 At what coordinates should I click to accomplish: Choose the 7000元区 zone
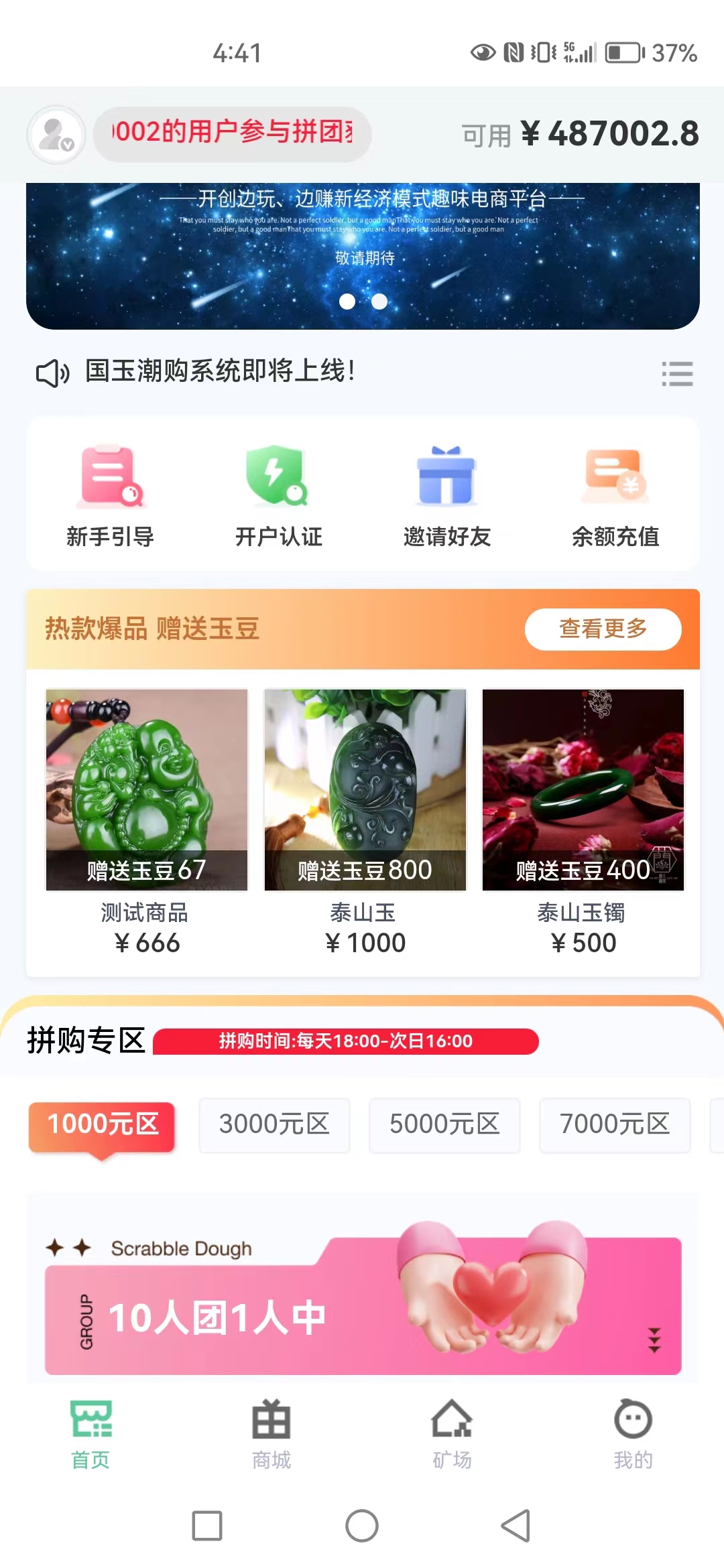pyautogui.click(x=615, y=1125)
